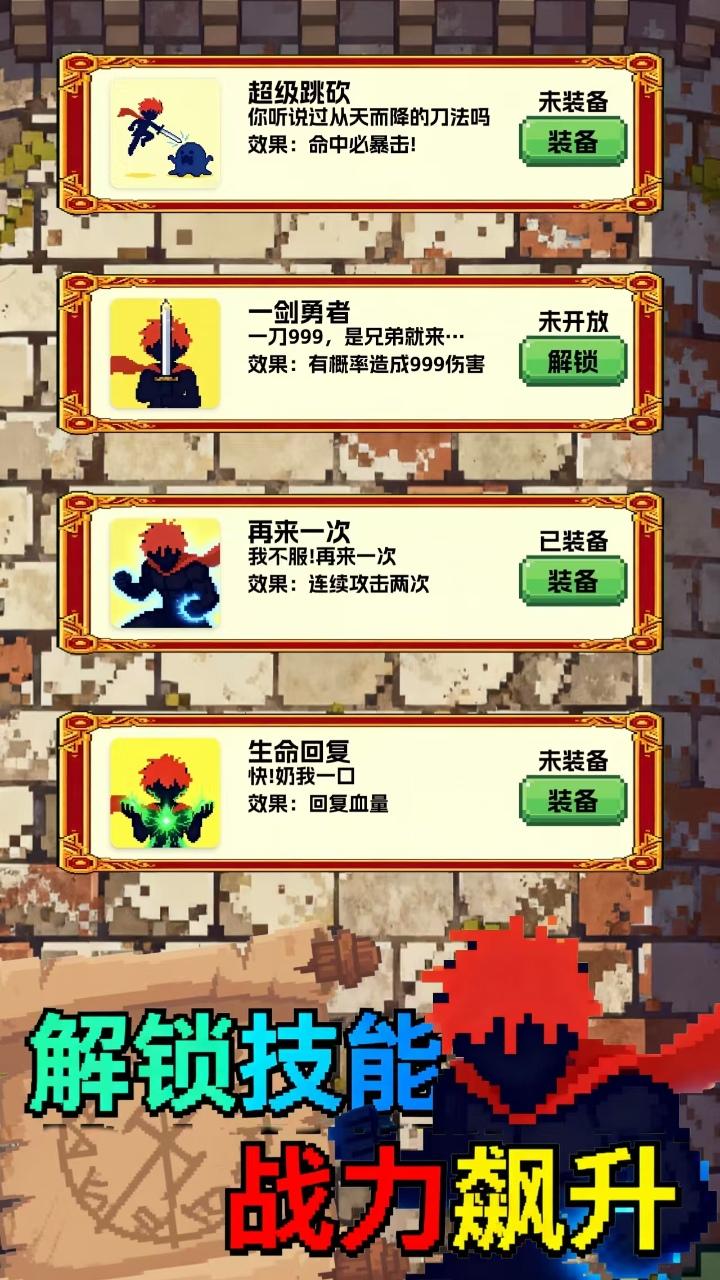Equip the 超级跳砍 skill
720x1280 pixels.
574,142
